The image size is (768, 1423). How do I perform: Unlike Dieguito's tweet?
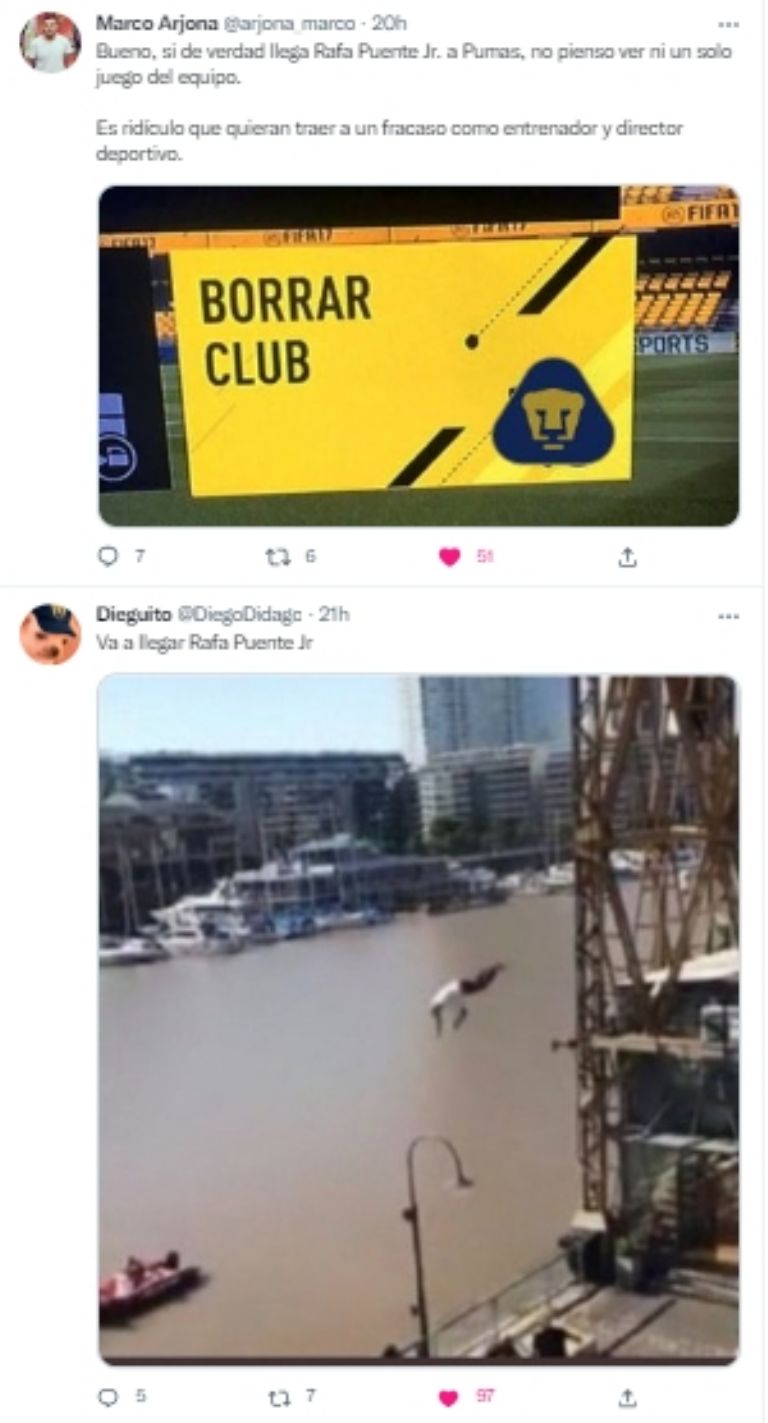click(x=450, y=1396)
